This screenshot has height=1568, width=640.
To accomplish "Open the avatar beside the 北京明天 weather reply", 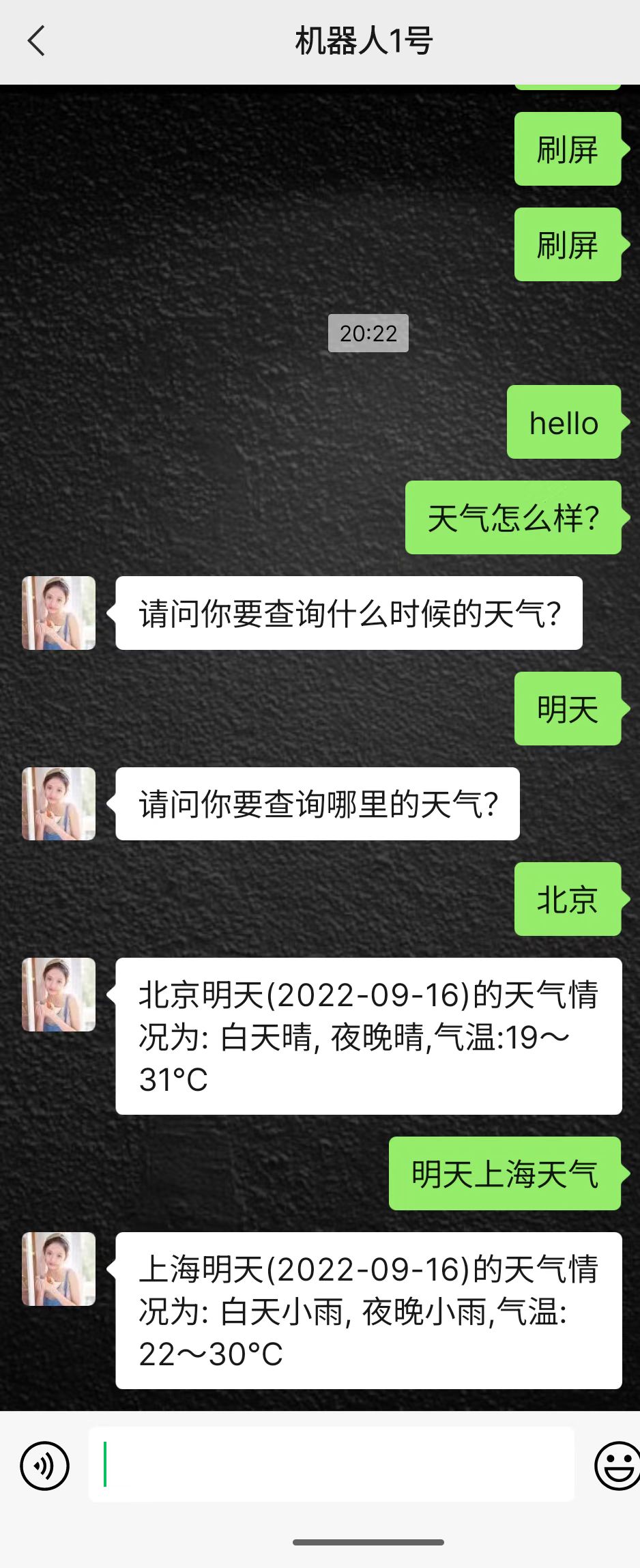I will click(x=59, y=995).
